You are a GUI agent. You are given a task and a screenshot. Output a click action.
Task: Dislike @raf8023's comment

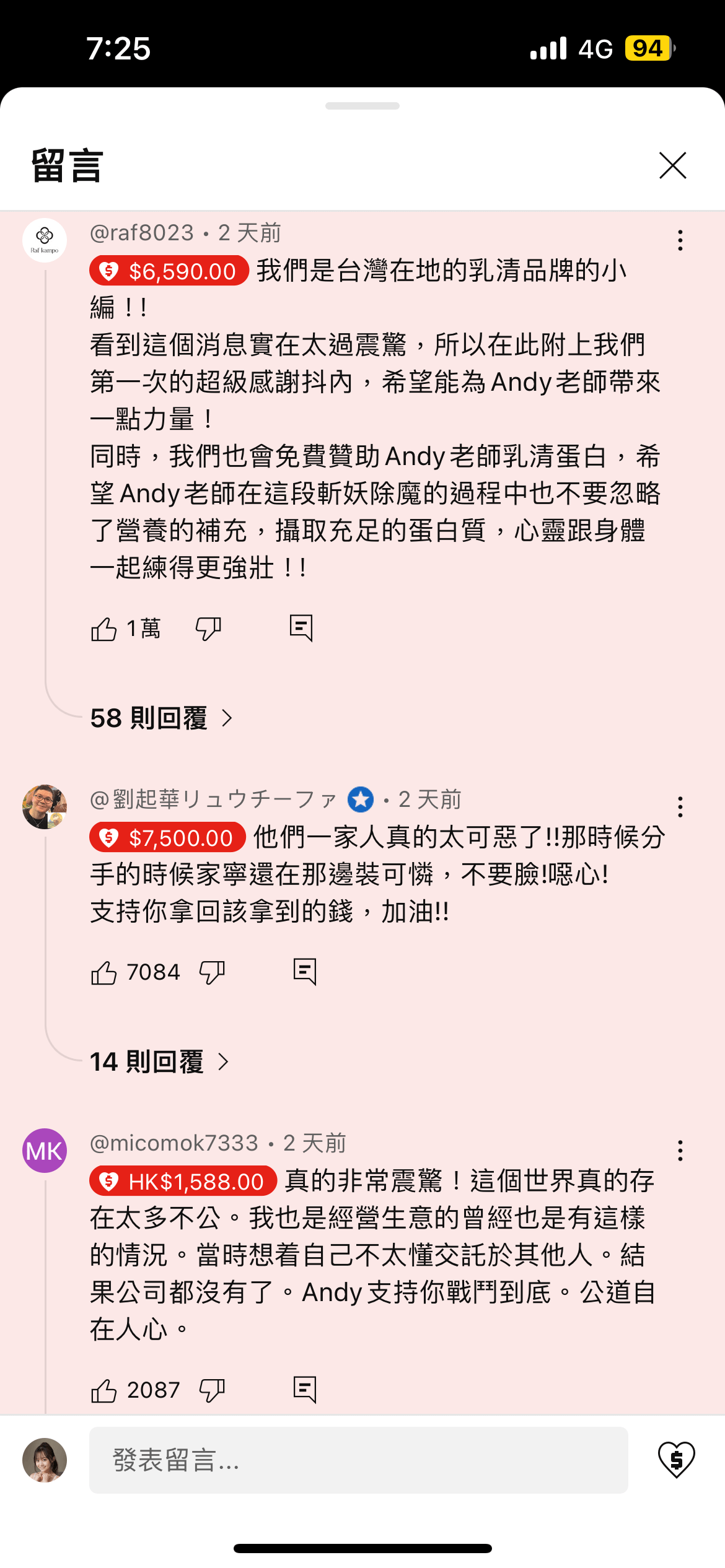pos(208,629)
